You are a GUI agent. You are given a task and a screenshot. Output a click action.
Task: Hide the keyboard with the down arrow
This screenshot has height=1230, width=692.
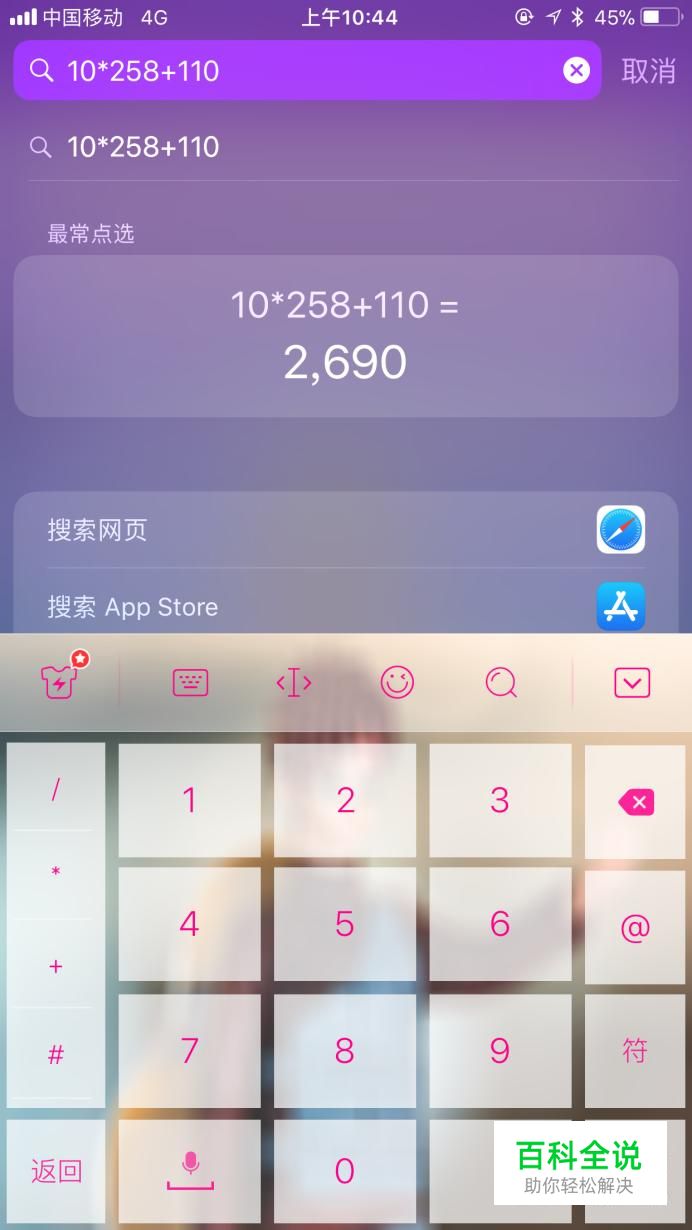tap(632, 683)
